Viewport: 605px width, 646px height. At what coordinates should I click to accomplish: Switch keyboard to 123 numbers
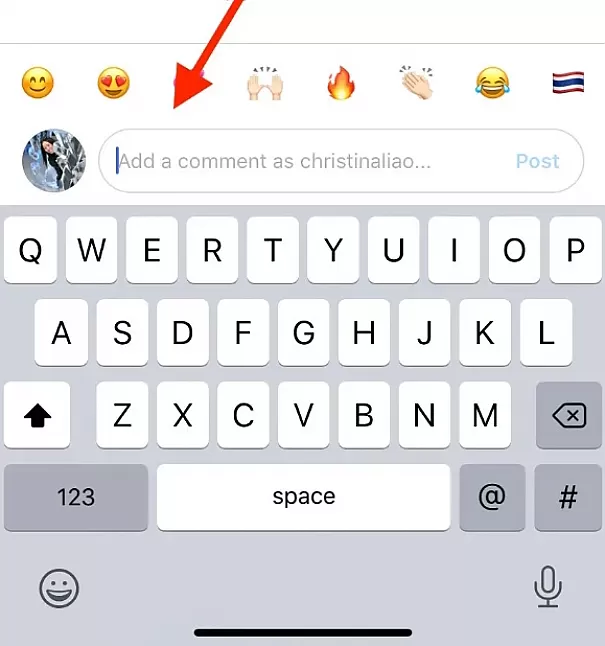[x=76, y=497]
